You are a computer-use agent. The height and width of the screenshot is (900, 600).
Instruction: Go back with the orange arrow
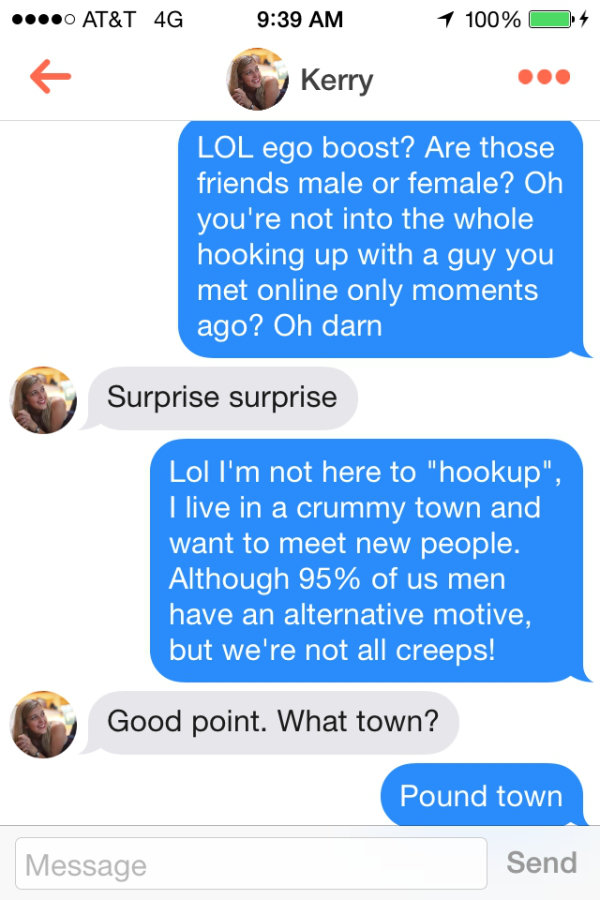(50, 77)
